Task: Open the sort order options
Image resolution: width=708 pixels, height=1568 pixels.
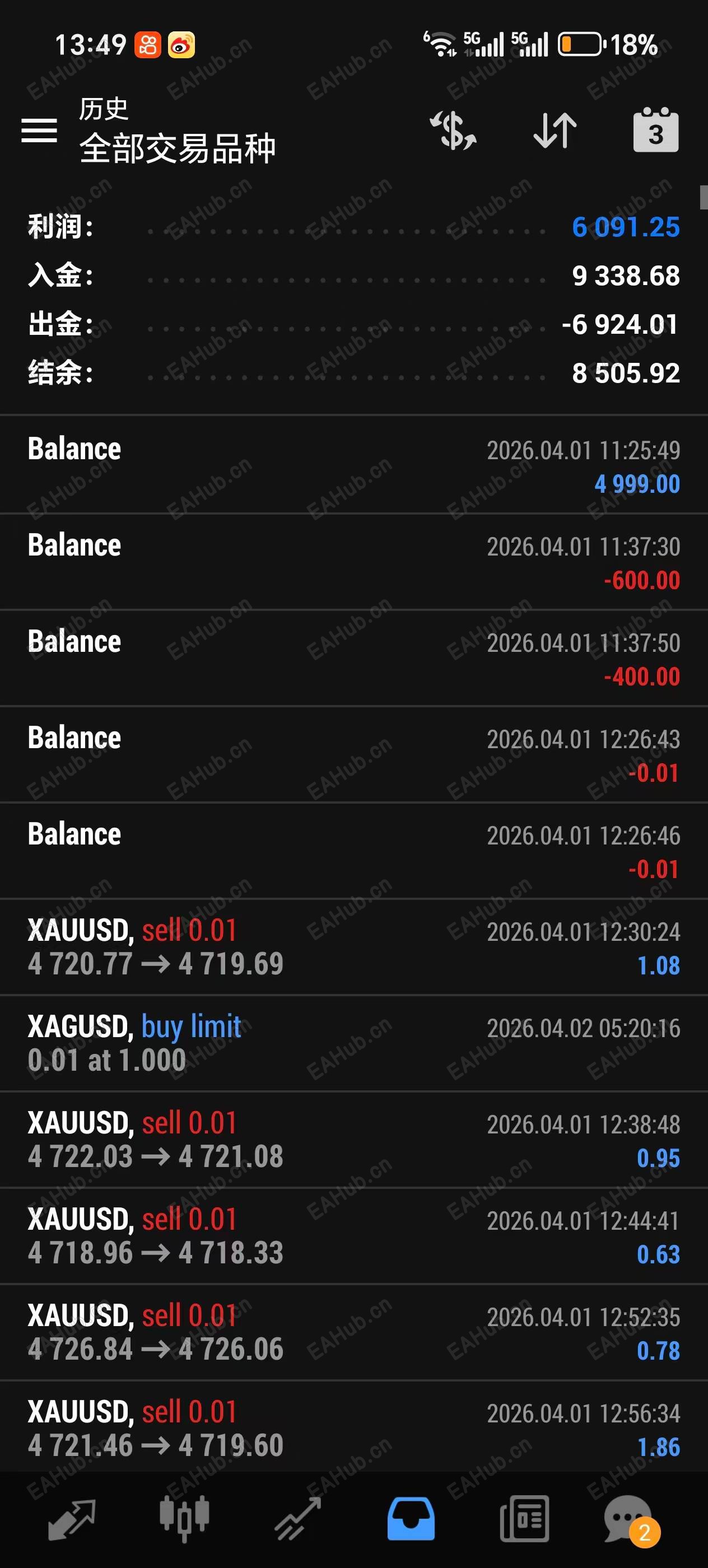Action: (x=555, y=130)
